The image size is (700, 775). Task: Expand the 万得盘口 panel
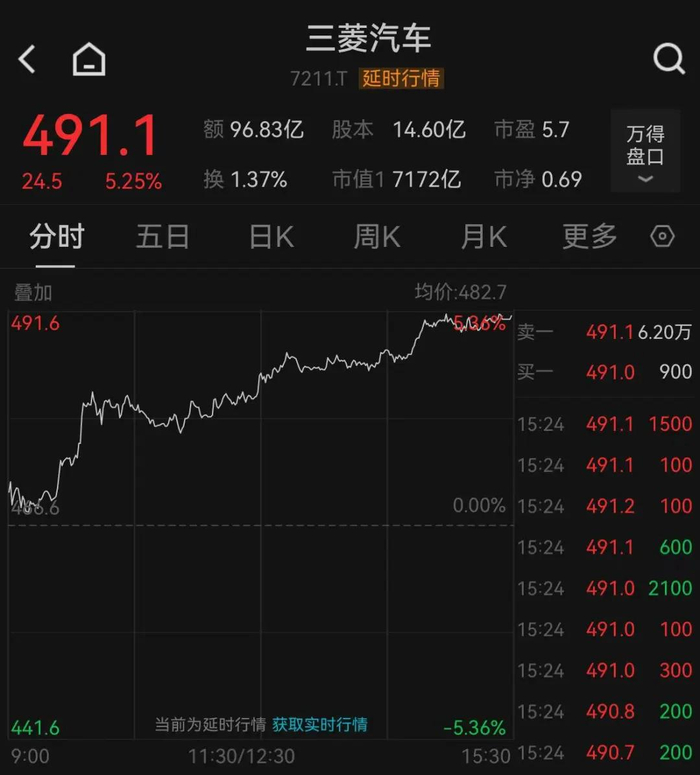[645, 152]
